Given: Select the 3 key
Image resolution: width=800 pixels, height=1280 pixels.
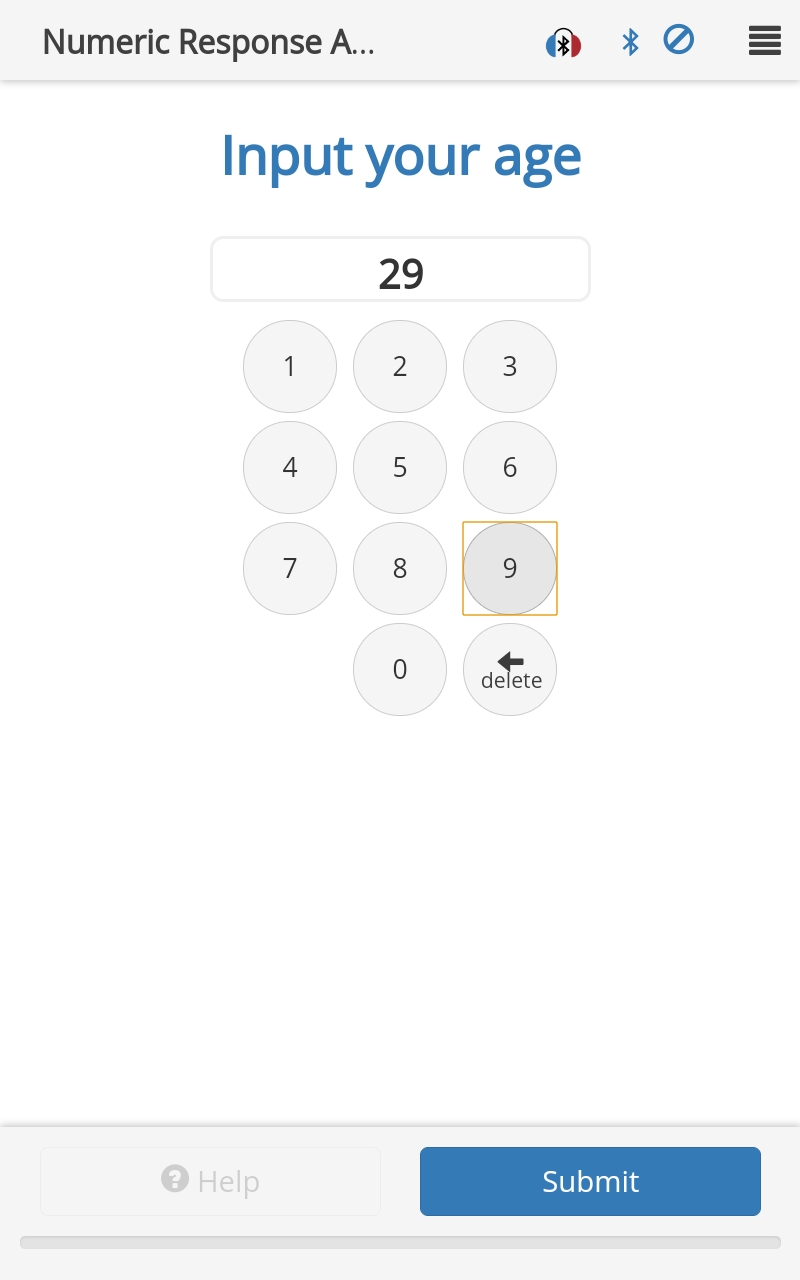Looking at the screenshot, I should tap(510, 366).
